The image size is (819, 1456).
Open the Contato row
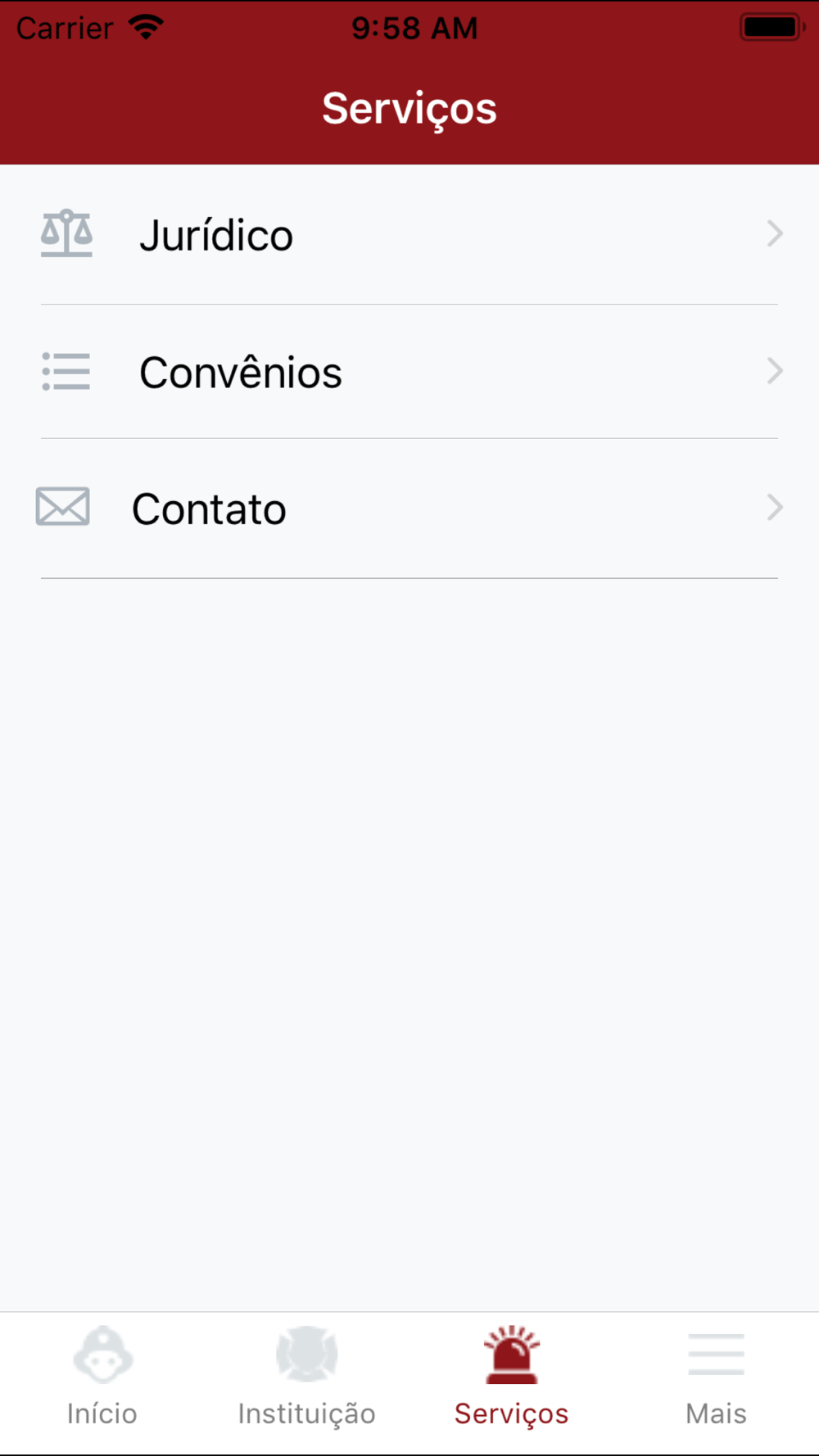pyautogui.click(x=409, y=509)
